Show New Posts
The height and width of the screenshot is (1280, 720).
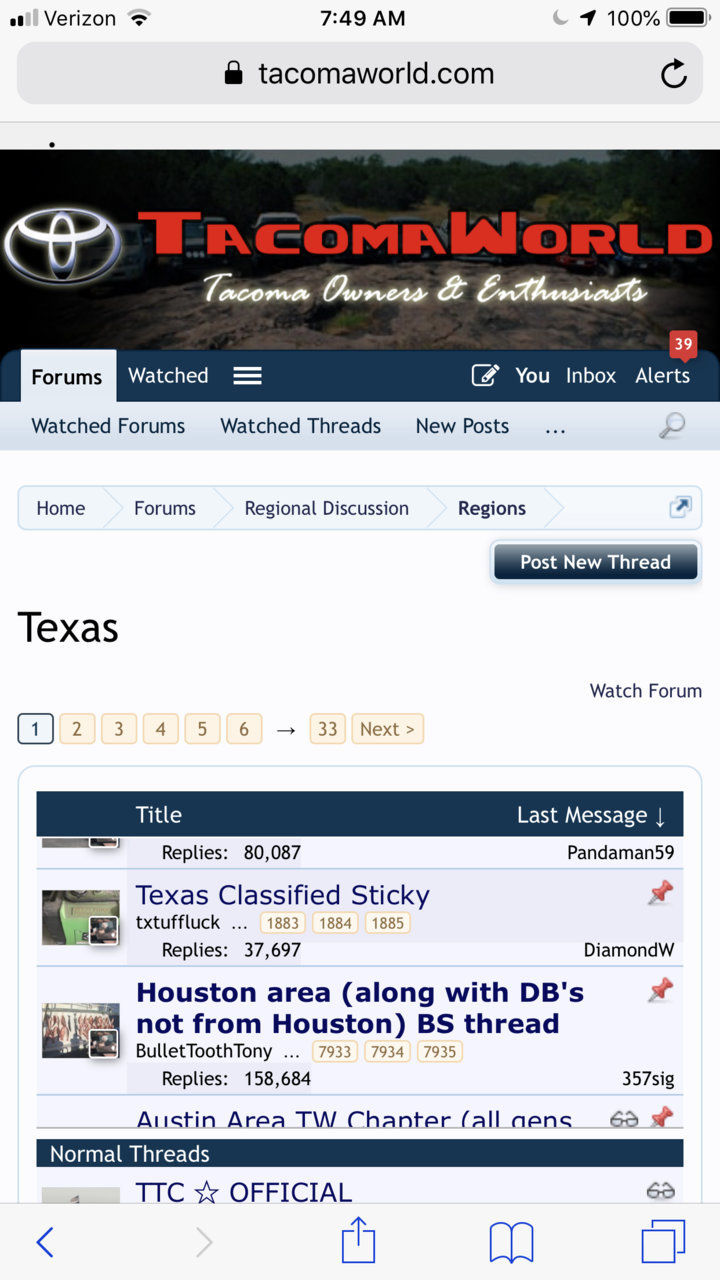pos(462,426)
